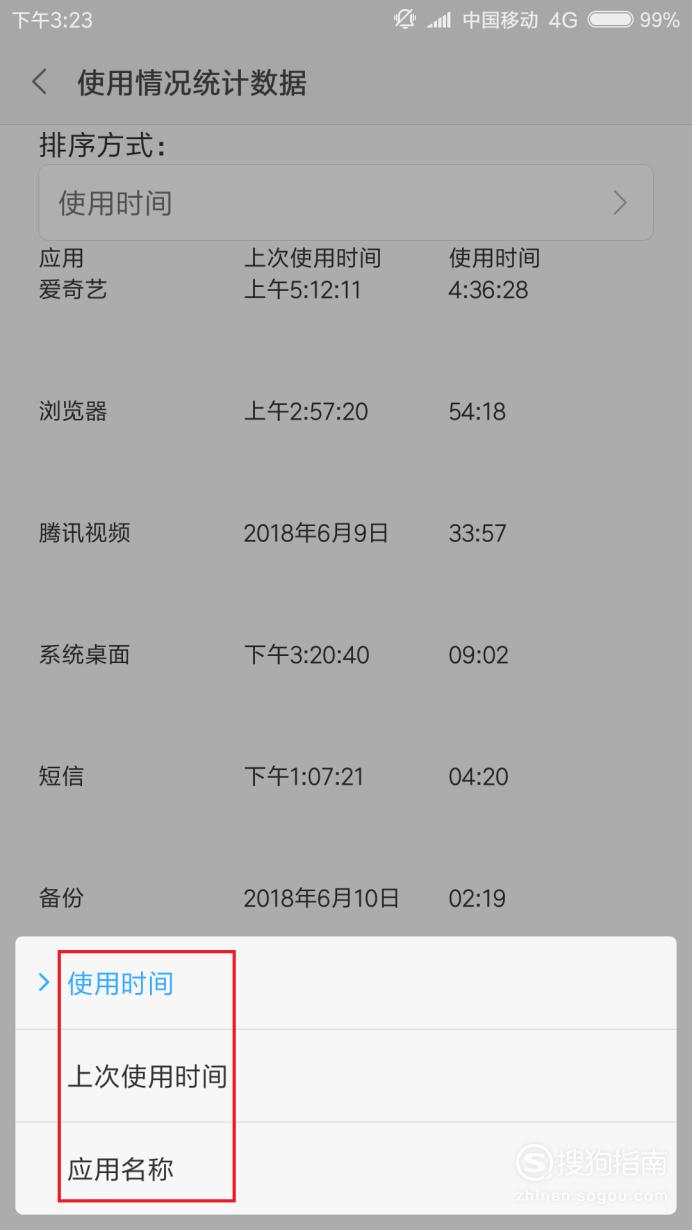The height and width of the screenshot is (1230, 692).
Task: Select the 使用时间 sort option in the popup
Action: click(345, 983)
